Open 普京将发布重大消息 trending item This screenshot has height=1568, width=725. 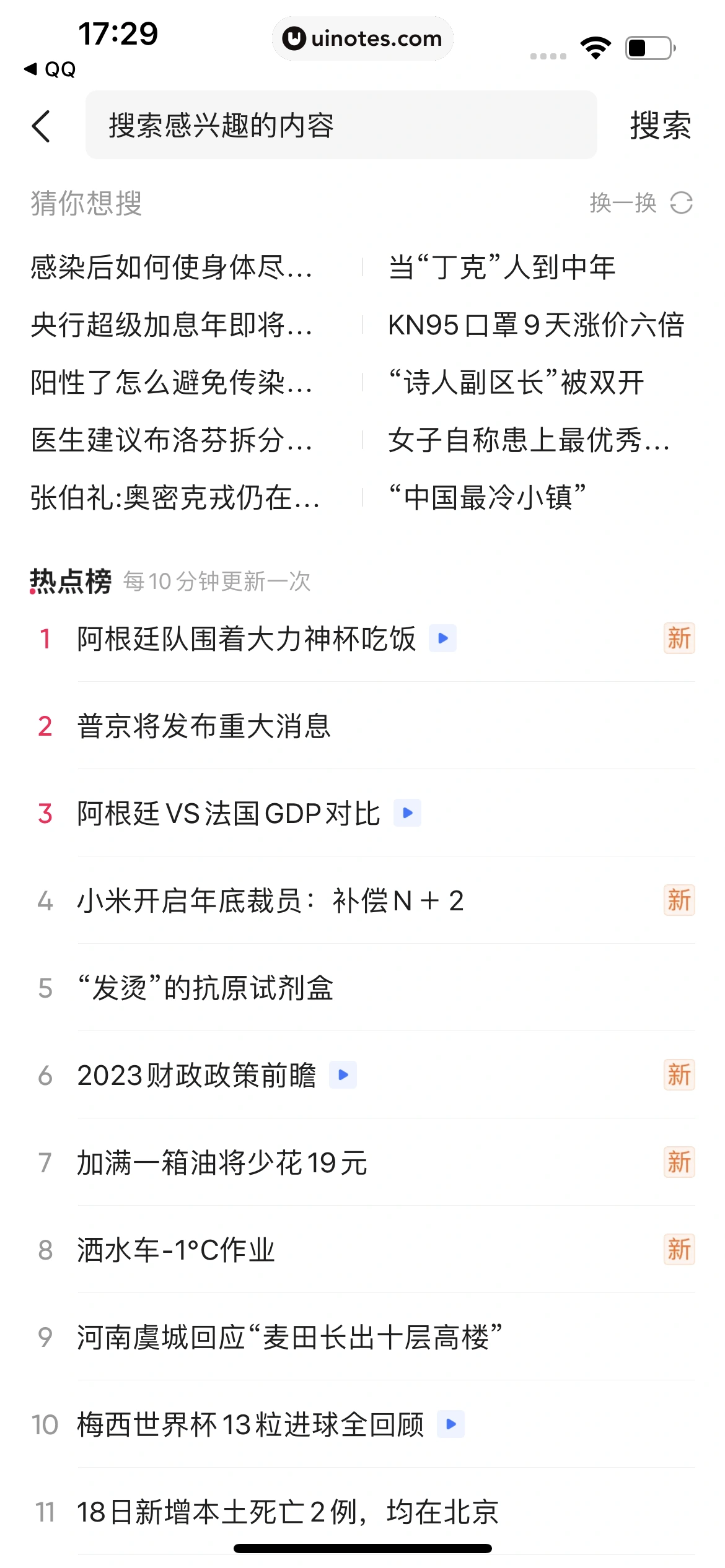click(204, 726)
